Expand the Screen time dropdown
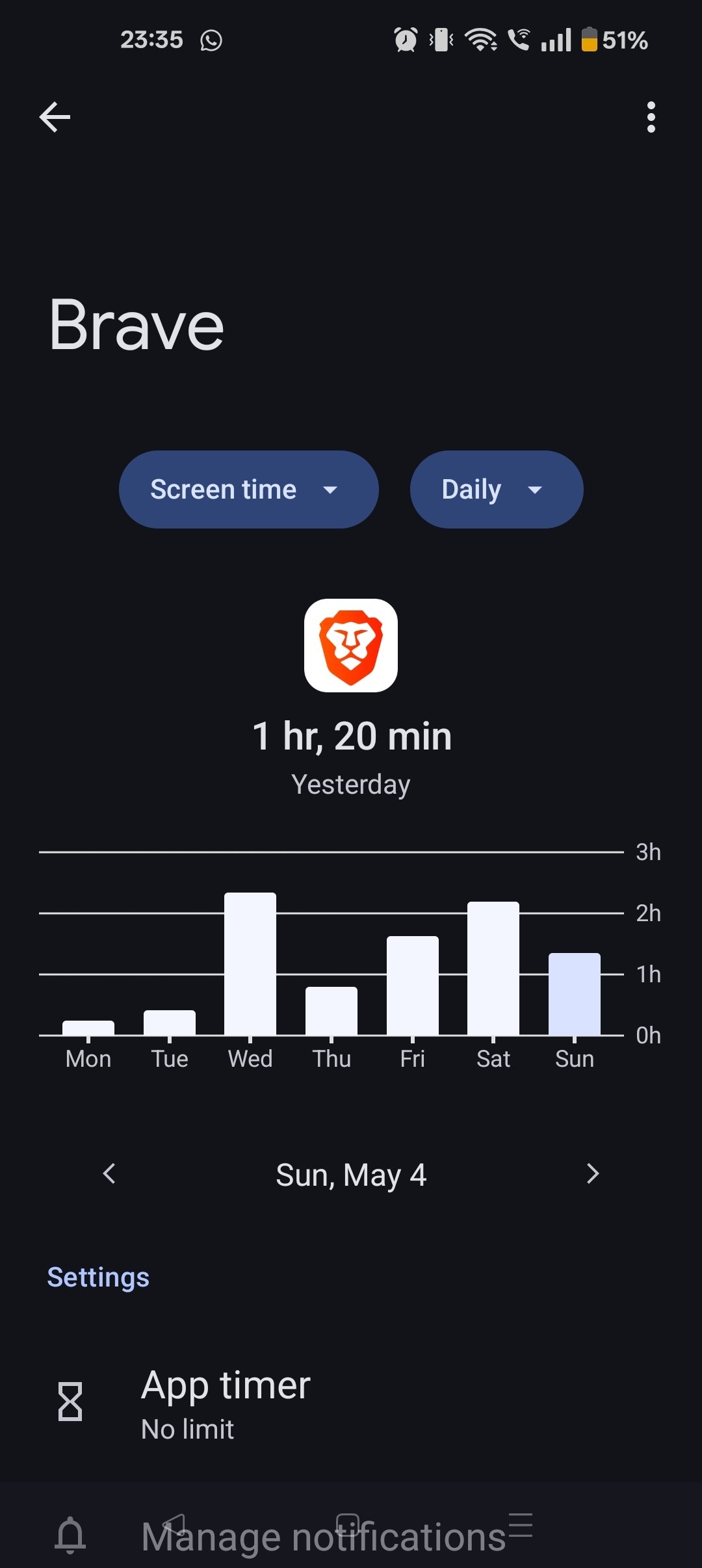702x1568 pixels. coord(248,490)
